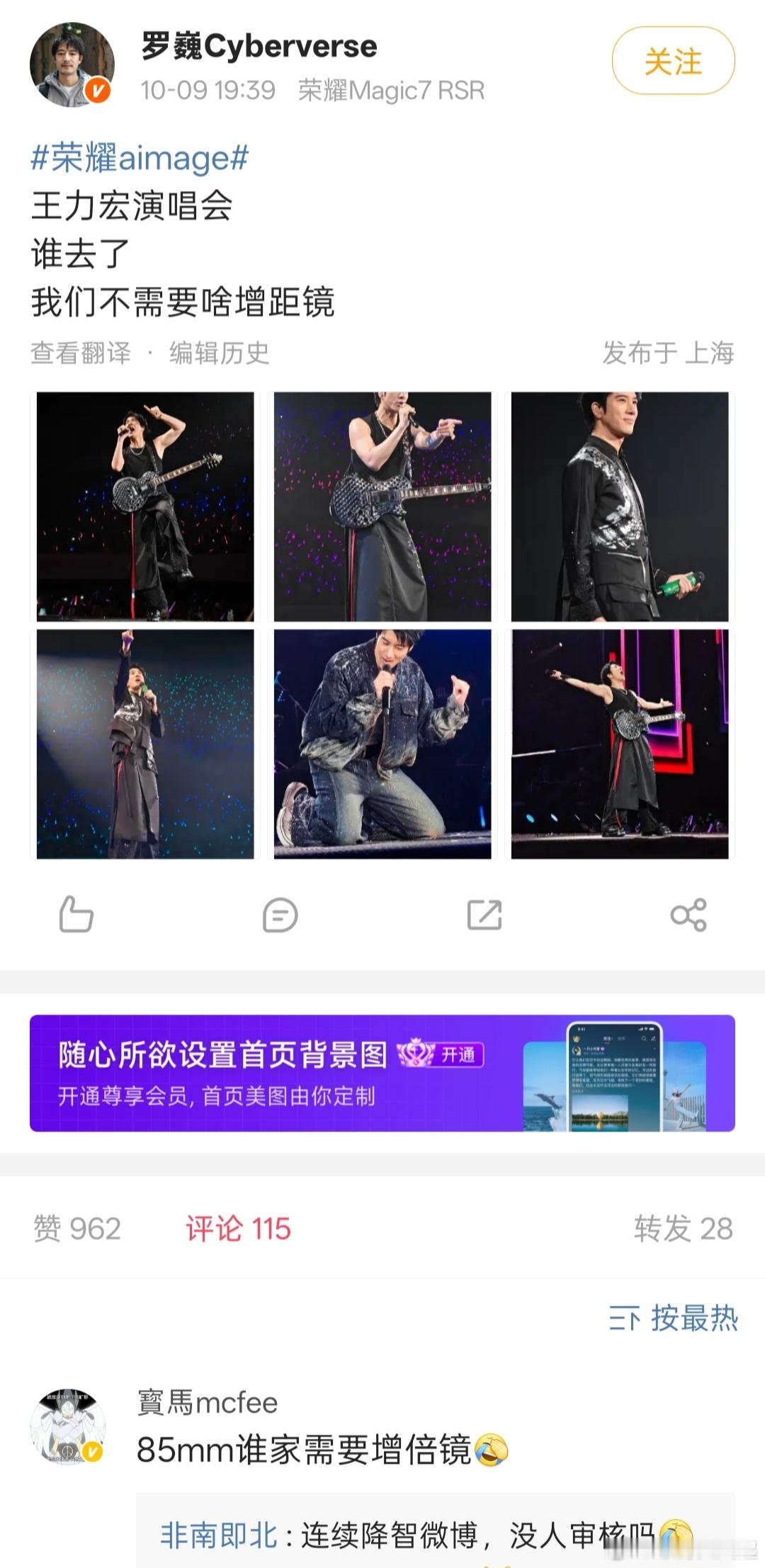View 编辑历史 of this post
Viewport: 765px width, 1568px height.
pos(219,353)
